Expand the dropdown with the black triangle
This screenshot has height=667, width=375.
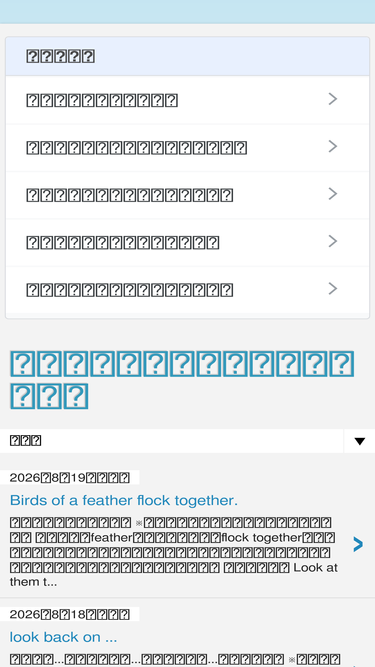coord(188,441)
